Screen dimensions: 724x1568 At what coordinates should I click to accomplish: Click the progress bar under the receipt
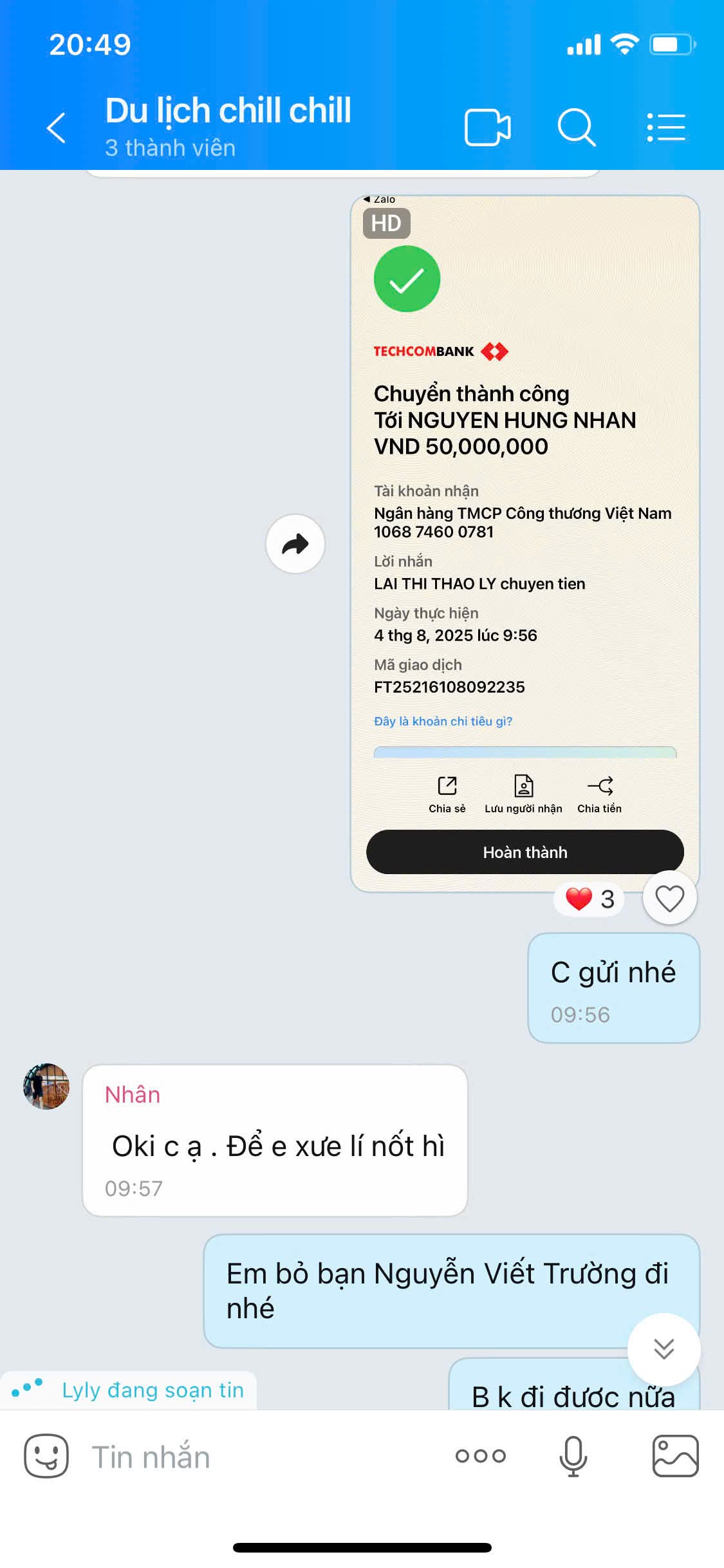point(524,752)
